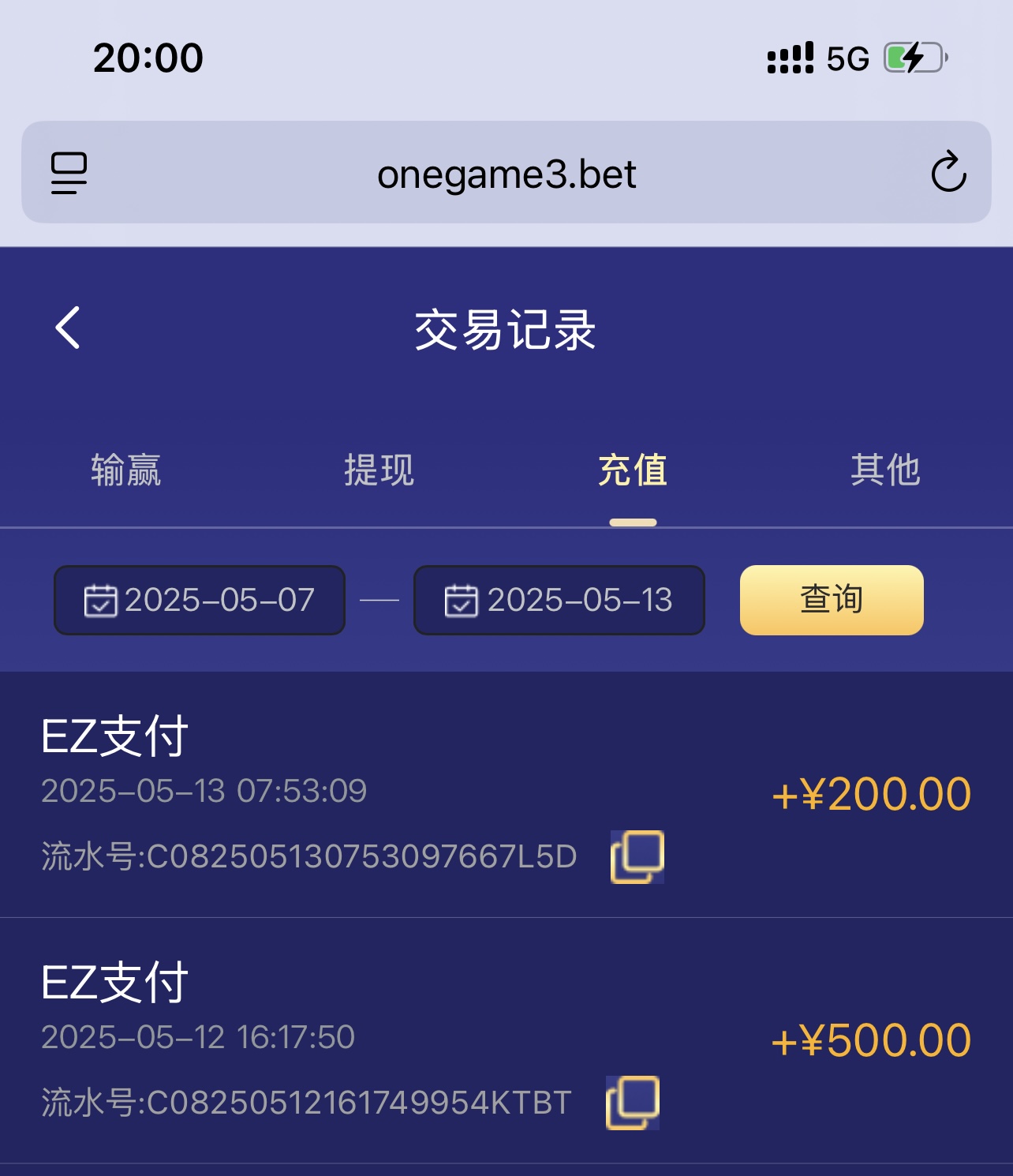1013x1176 pixels.
Task: Reload the onegame3.bet page
Action: [x=948, y=172]
